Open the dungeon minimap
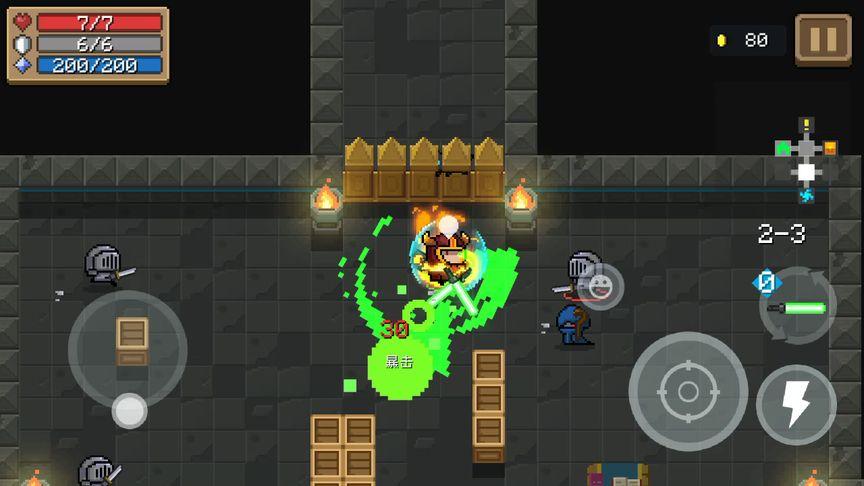 click(x=806, y=160)
